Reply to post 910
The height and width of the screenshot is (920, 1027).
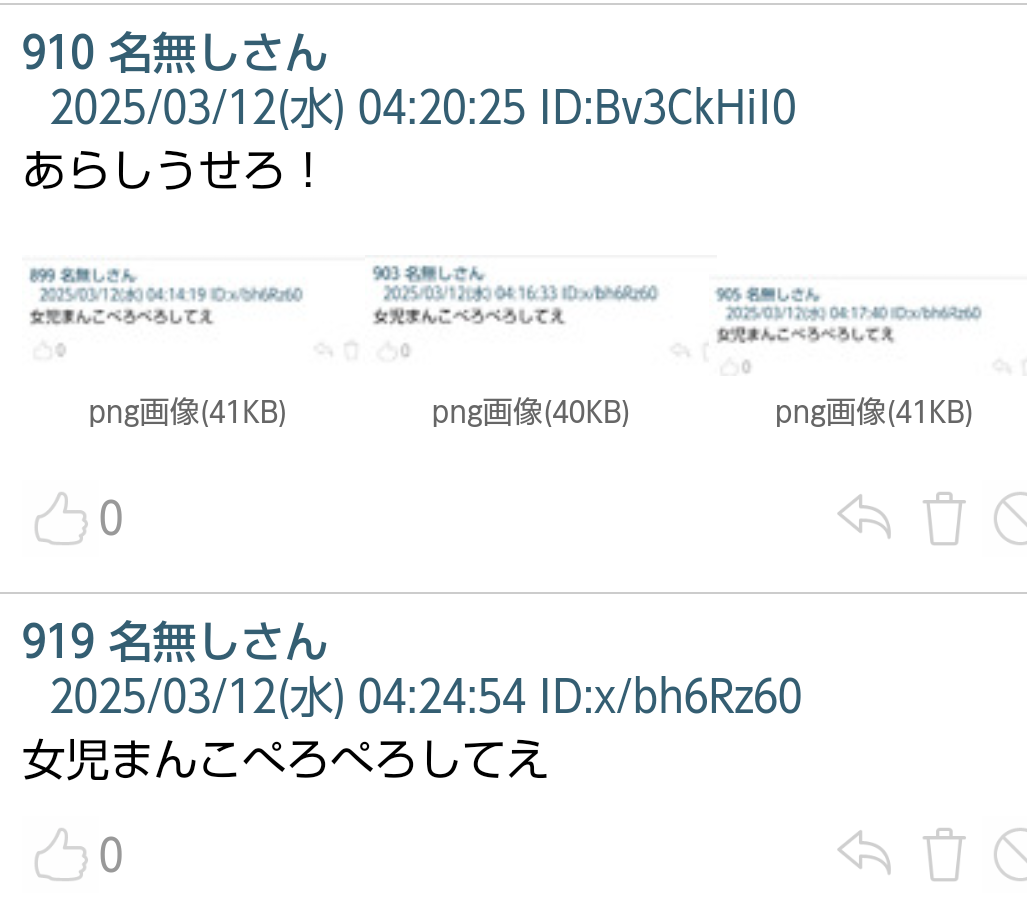click(864, 519)
